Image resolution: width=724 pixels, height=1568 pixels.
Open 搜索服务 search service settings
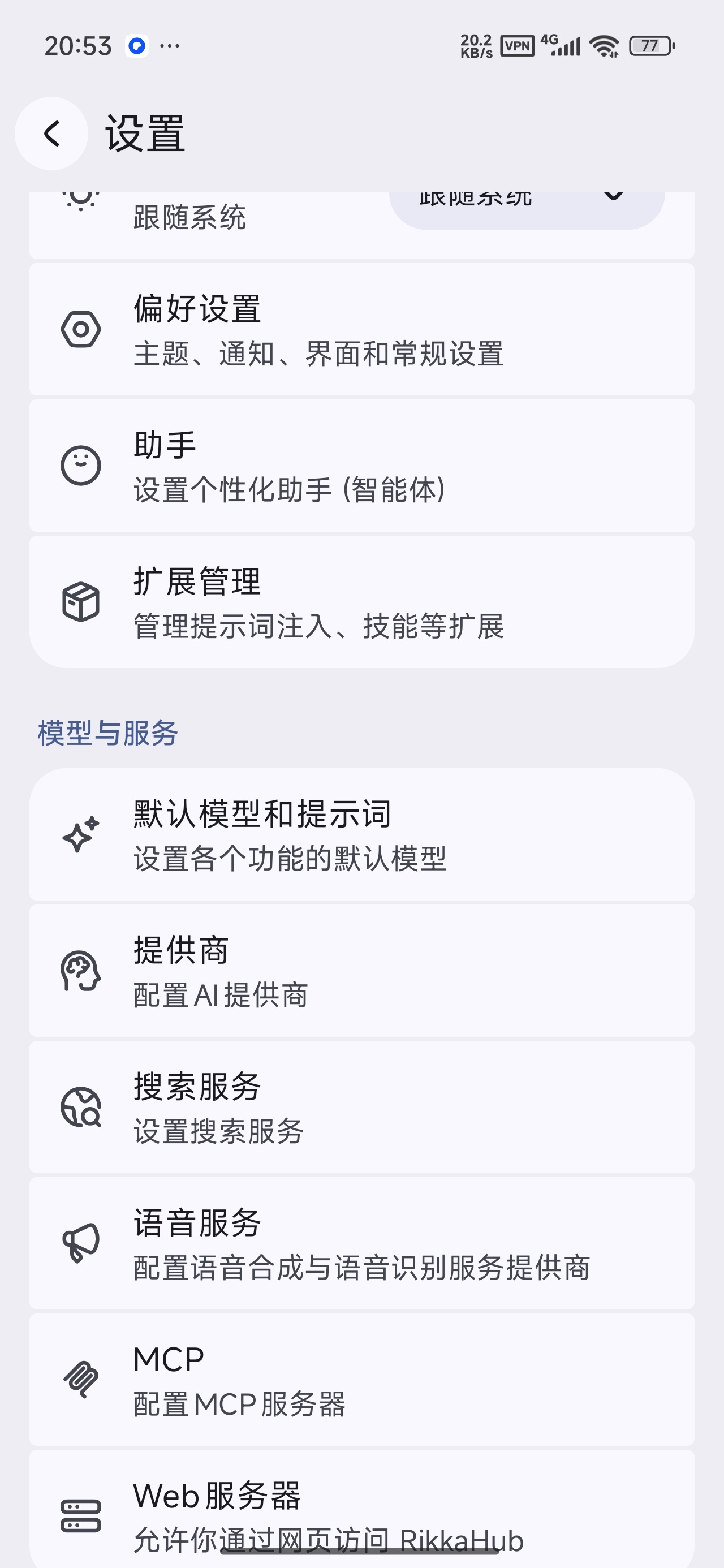pos(361,1107)
